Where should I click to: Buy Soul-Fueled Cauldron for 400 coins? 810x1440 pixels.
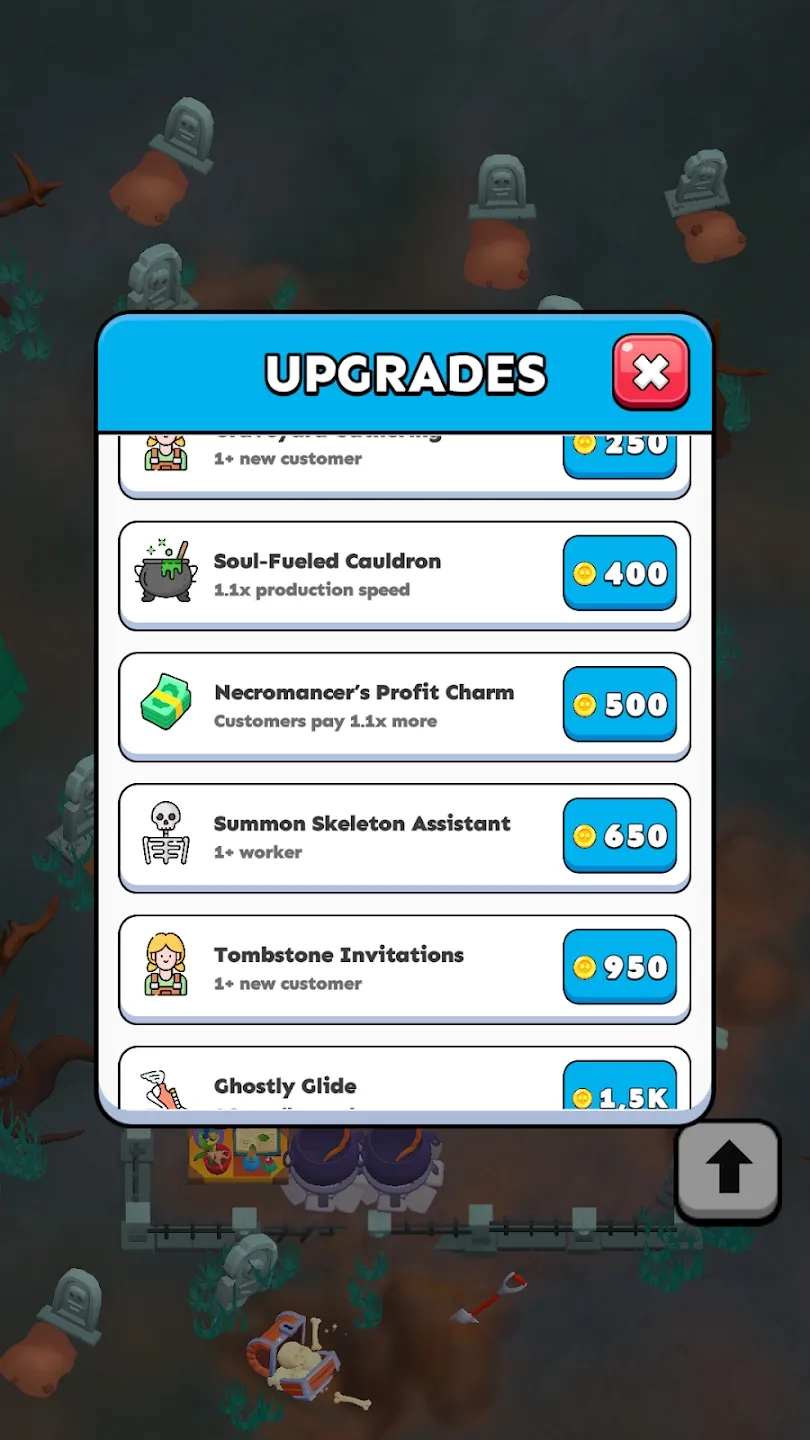620,573
